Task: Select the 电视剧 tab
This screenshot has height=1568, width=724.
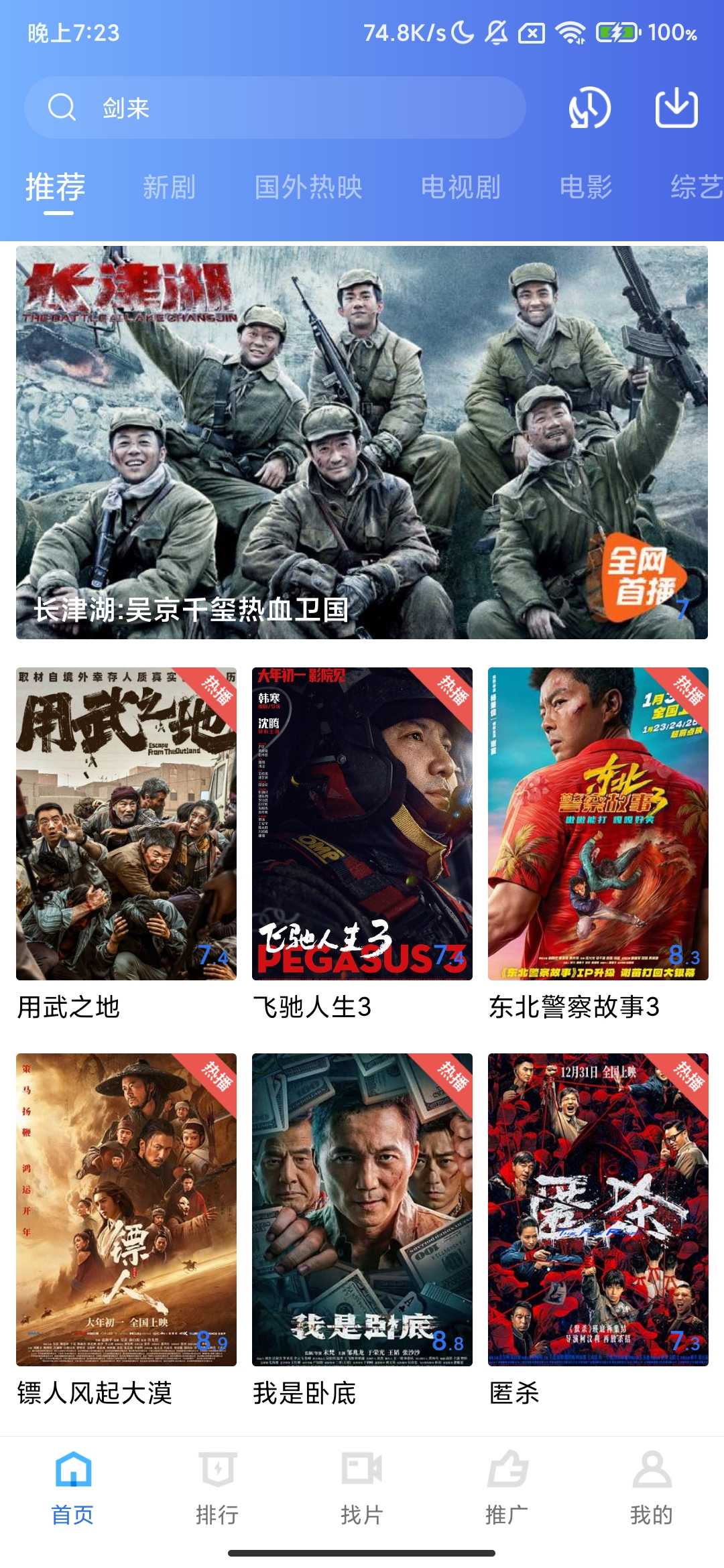Action: [461, 187]
